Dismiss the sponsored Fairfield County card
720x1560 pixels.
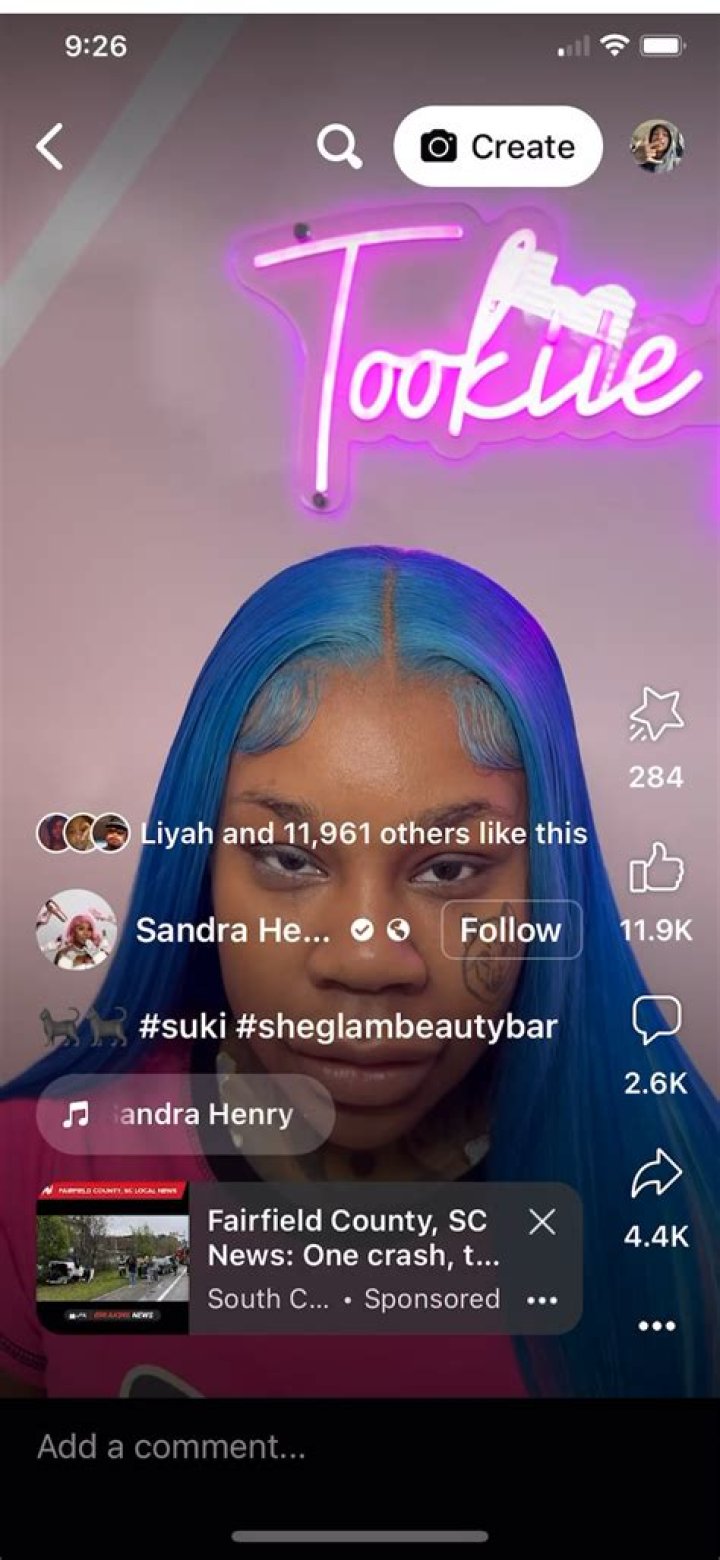tap(542, 1221)
